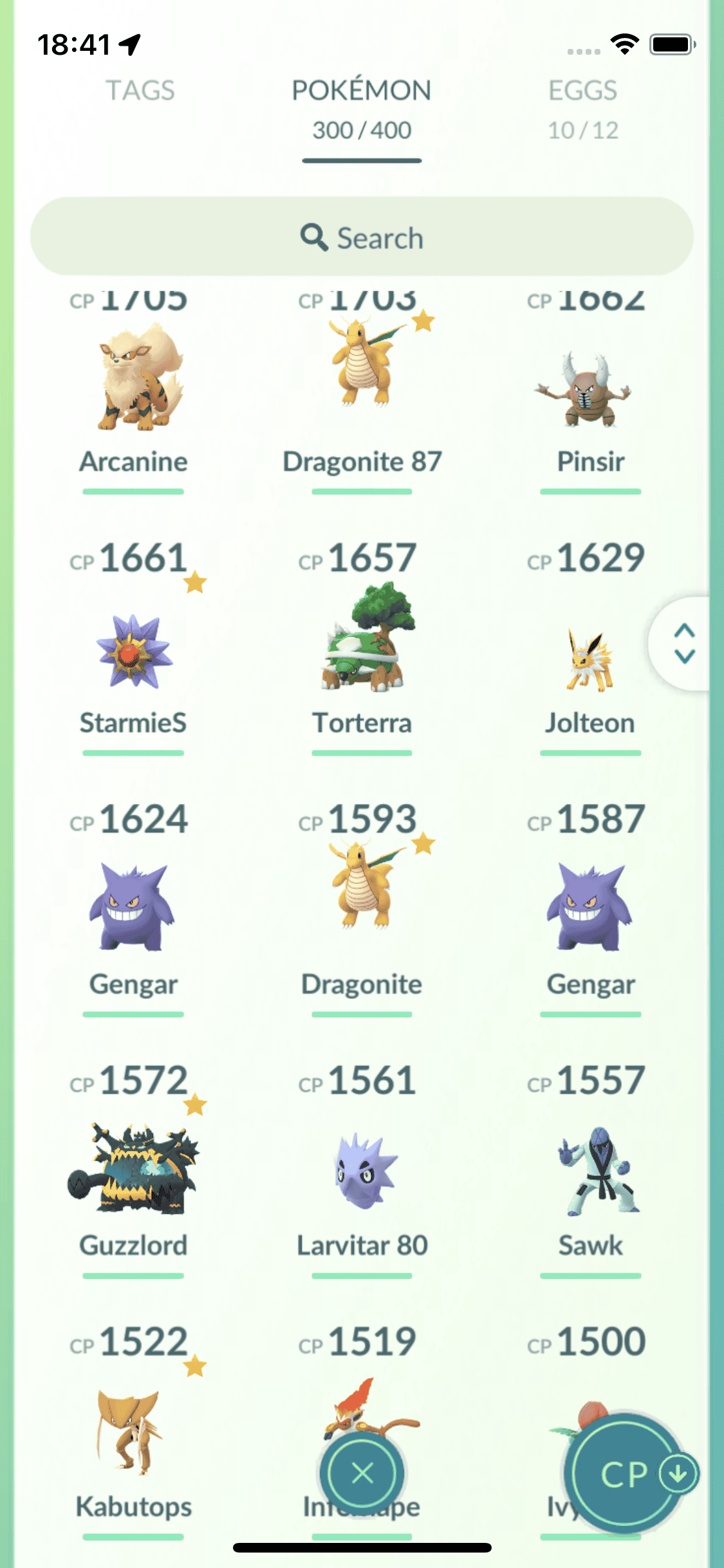Open the Gengar with CP 1624

click(x=134, y=908)
